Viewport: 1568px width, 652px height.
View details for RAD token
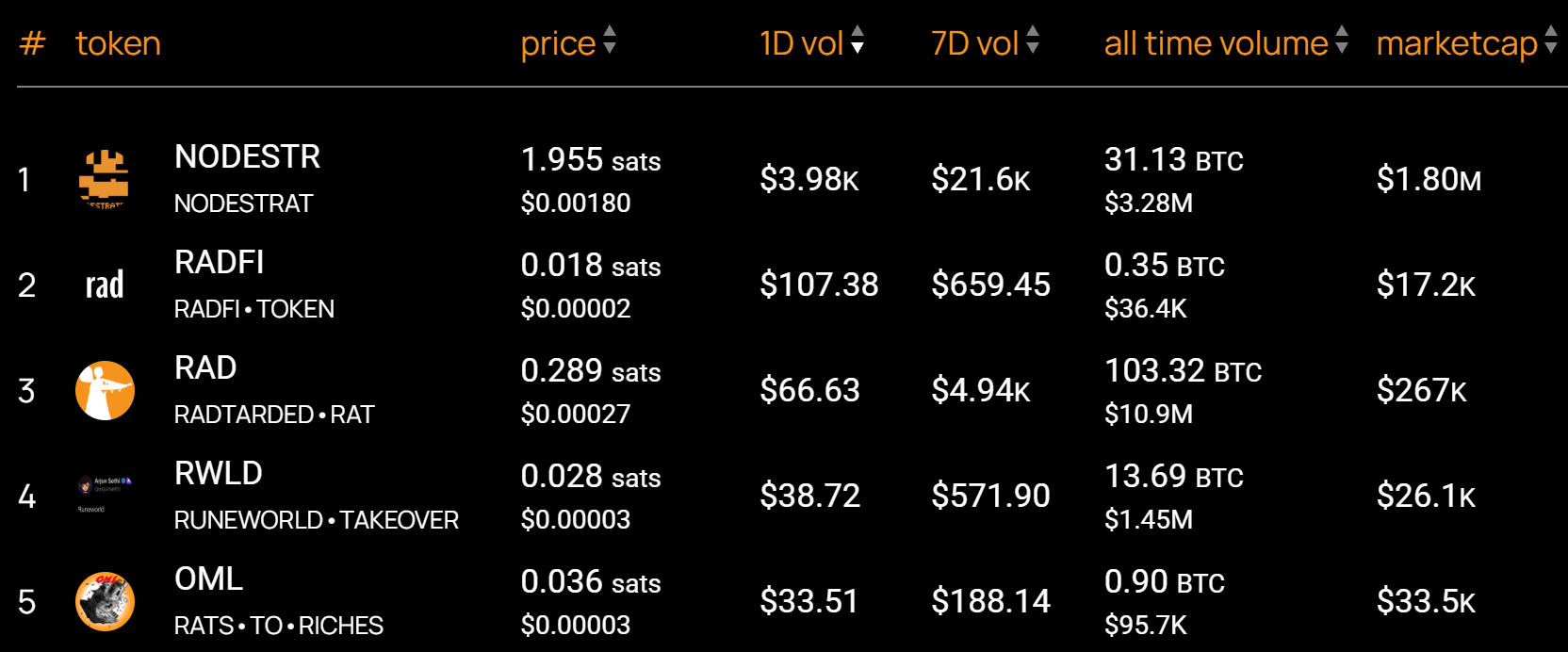pyautogui.click(x=205, y=368)
